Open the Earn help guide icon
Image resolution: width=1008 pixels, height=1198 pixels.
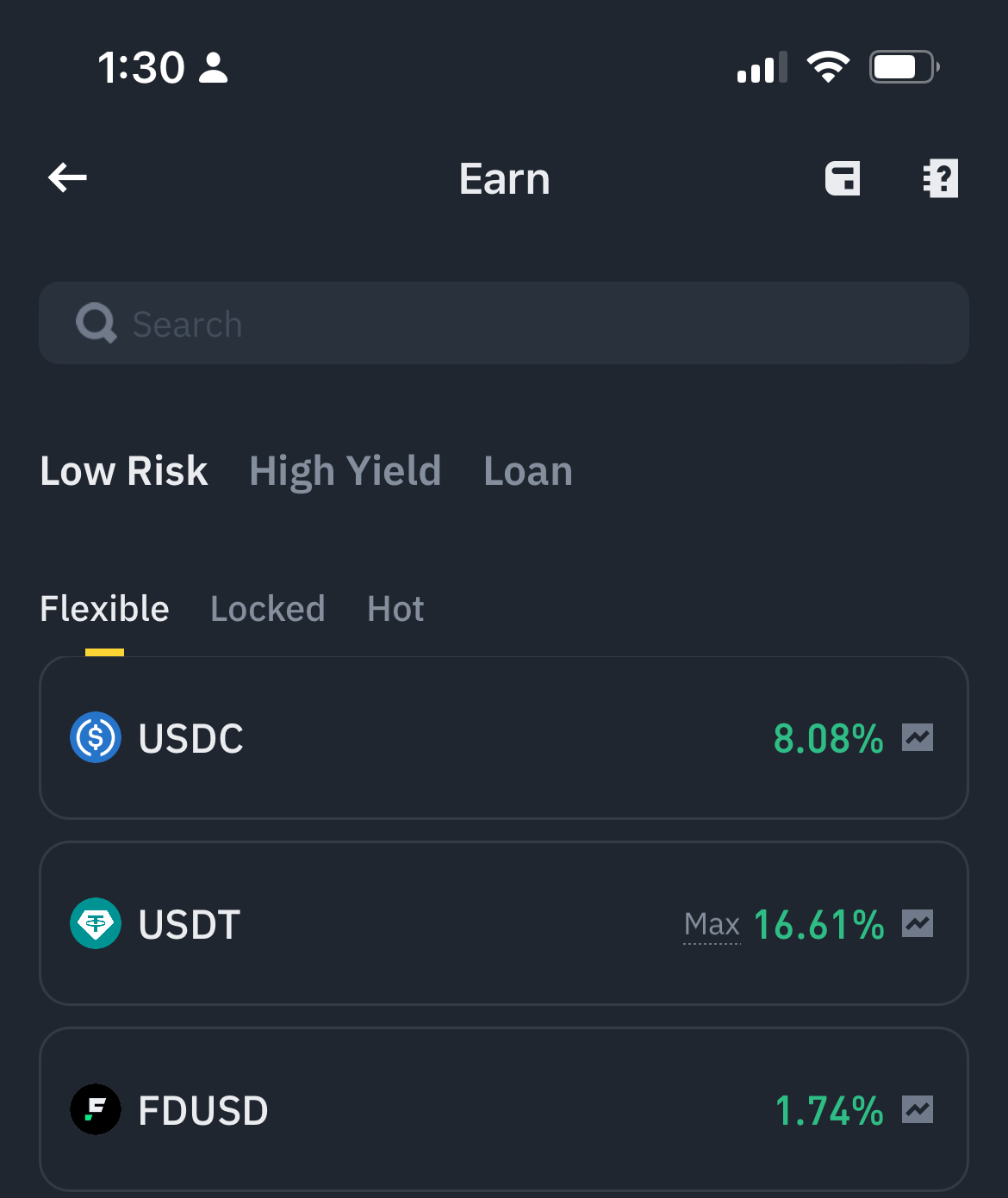point(940,178)
